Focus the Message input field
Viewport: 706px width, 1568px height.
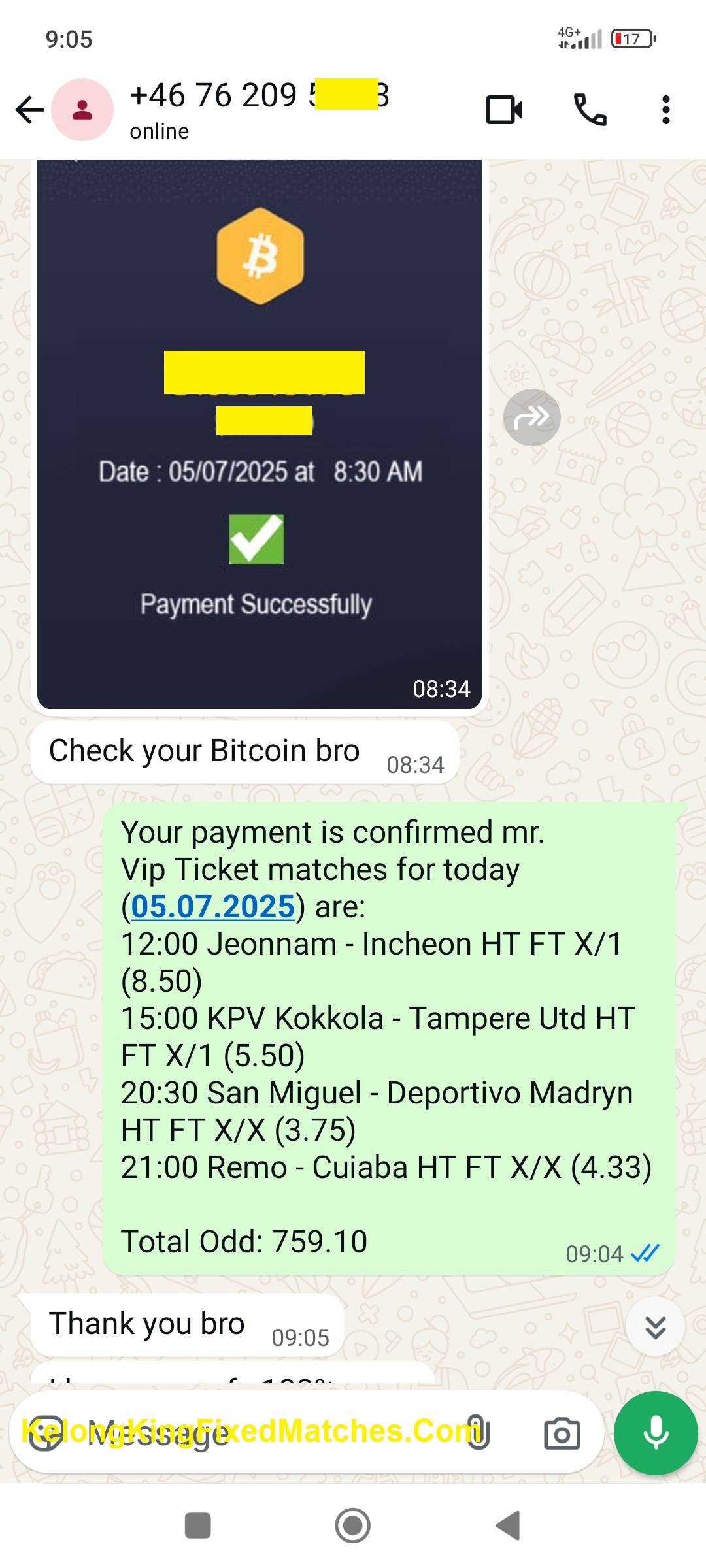tap(261, 1433)
